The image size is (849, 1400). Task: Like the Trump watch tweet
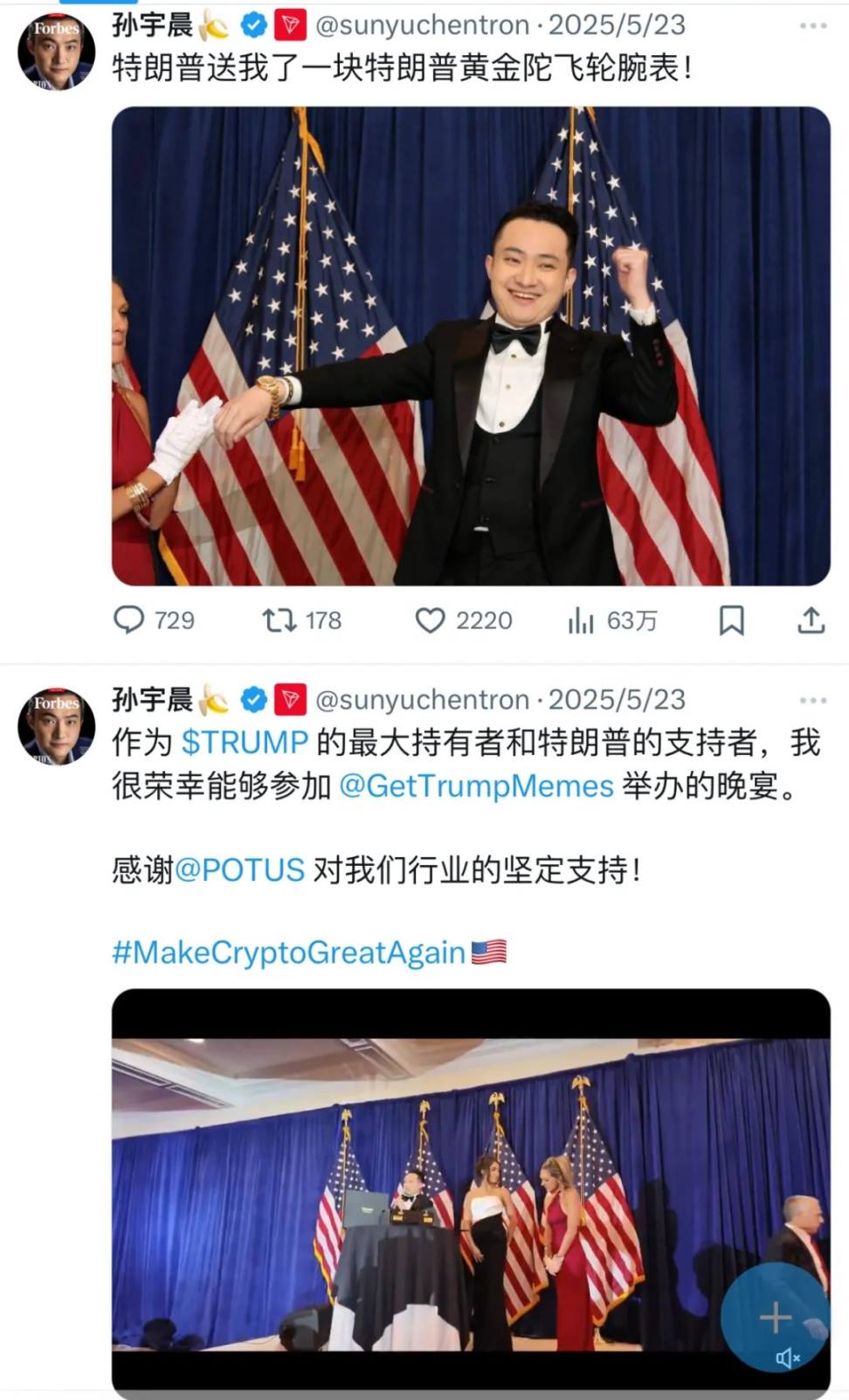coord(430,620)
